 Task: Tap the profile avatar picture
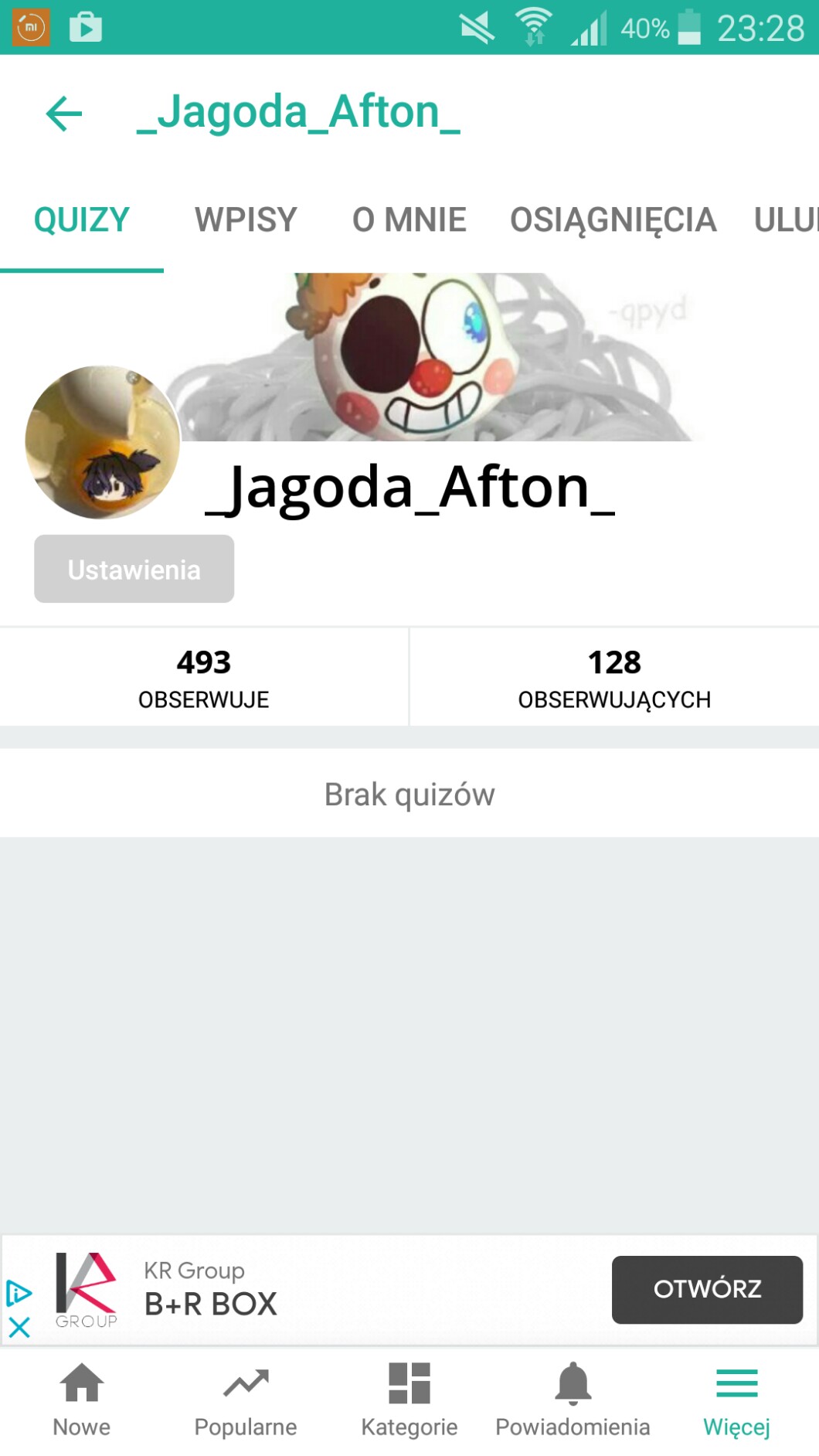tap(102, 442)
